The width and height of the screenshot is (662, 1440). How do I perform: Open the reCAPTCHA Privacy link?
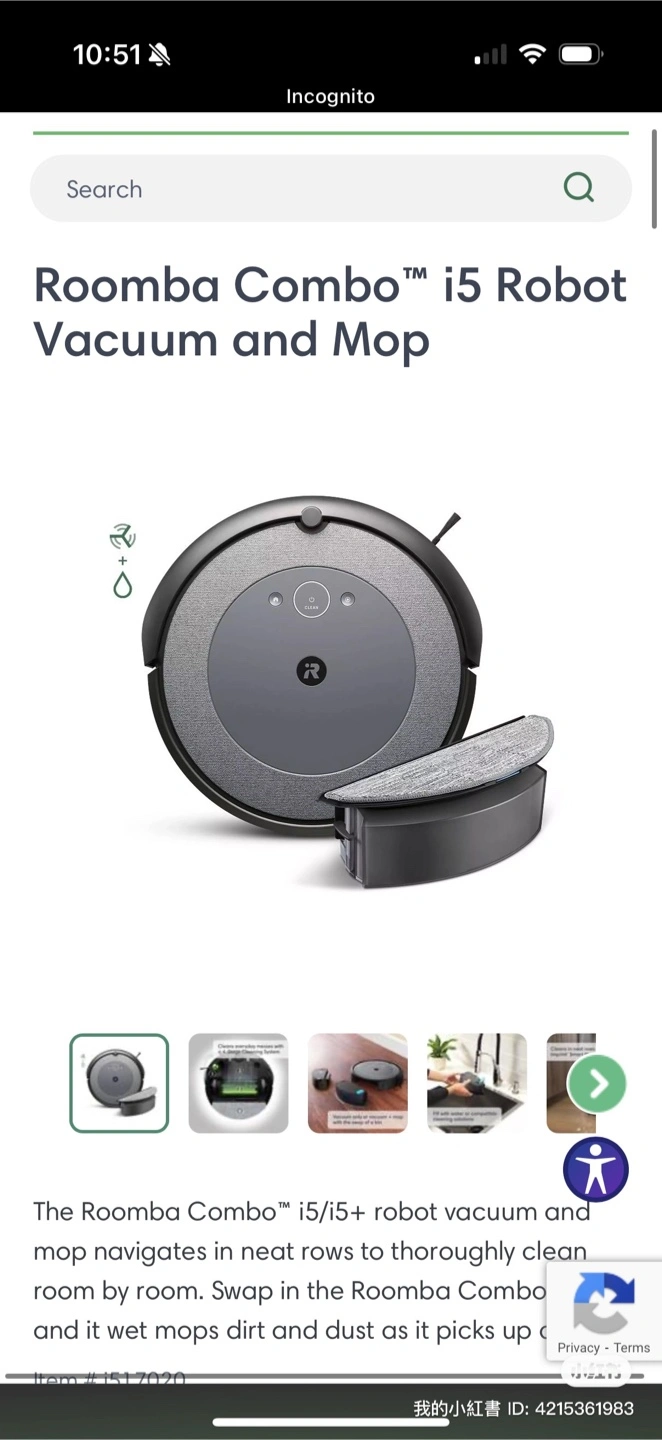point(578,1348)
